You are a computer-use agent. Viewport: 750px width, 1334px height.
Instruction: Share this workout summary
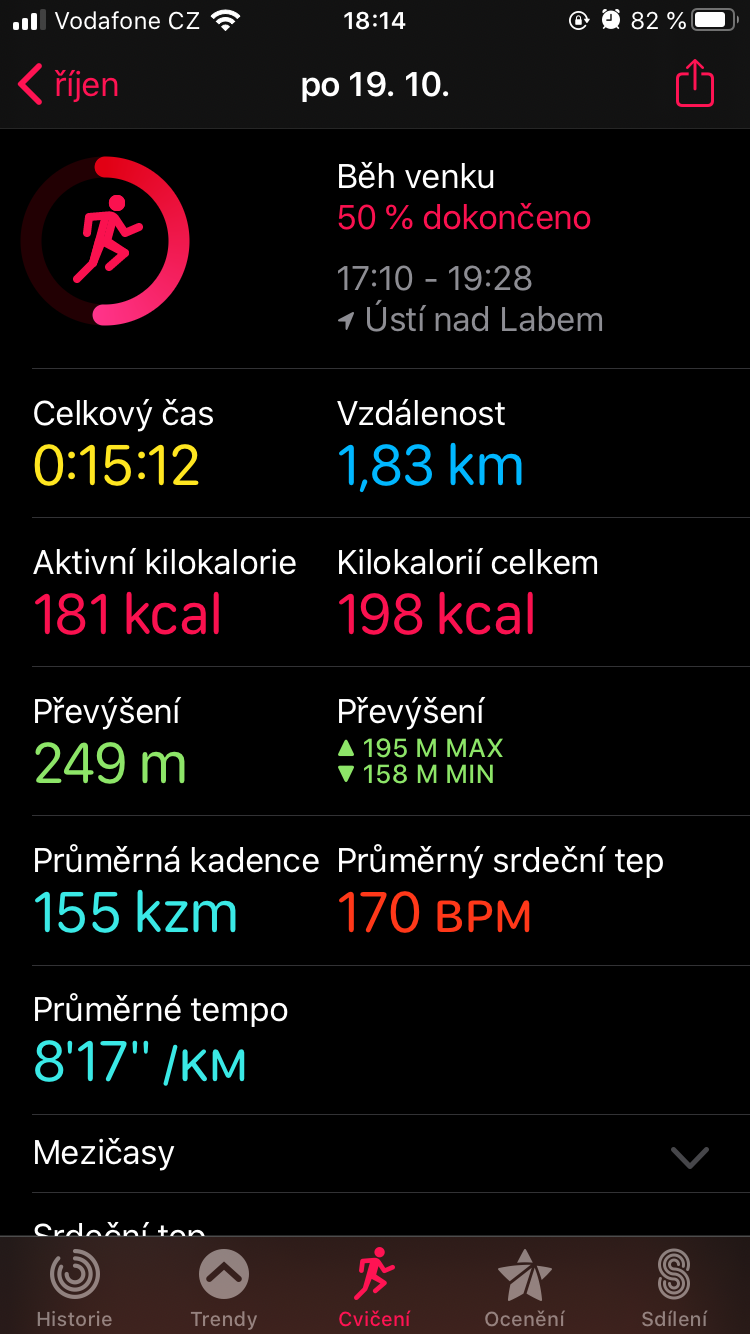695,84
